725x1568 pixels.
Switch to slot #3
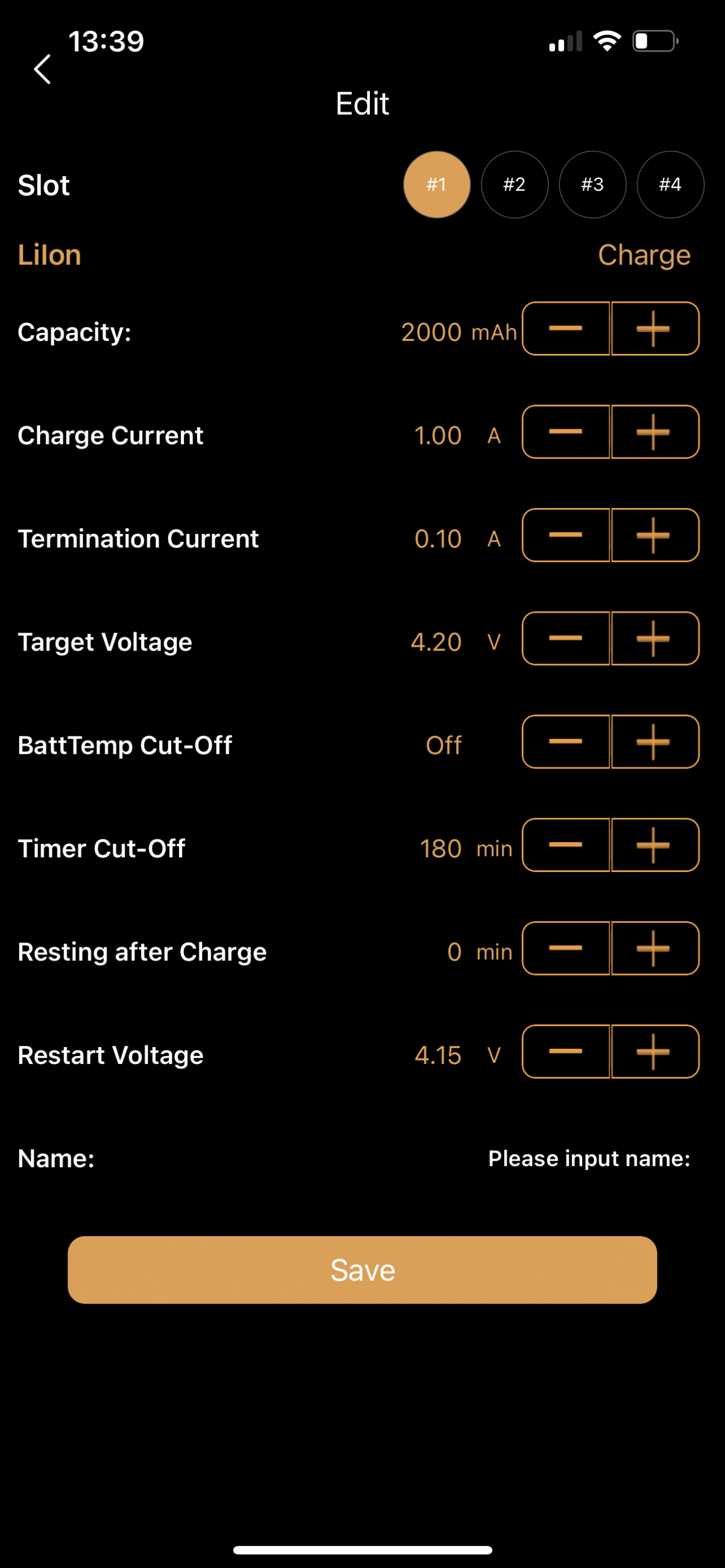[592, 185]
